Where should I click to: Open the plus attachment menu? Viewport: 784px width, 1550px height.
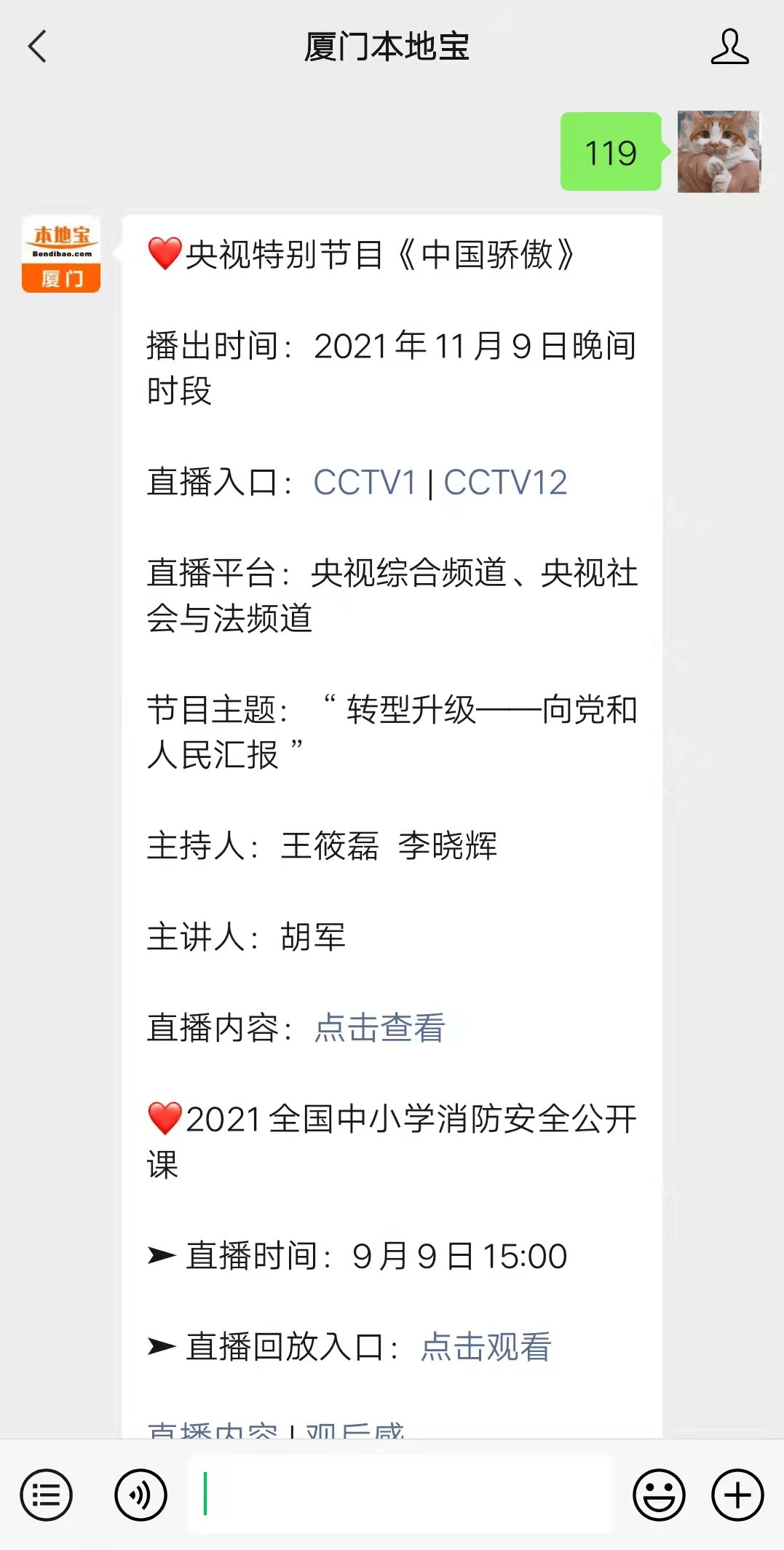click(x=737, y=1495)
